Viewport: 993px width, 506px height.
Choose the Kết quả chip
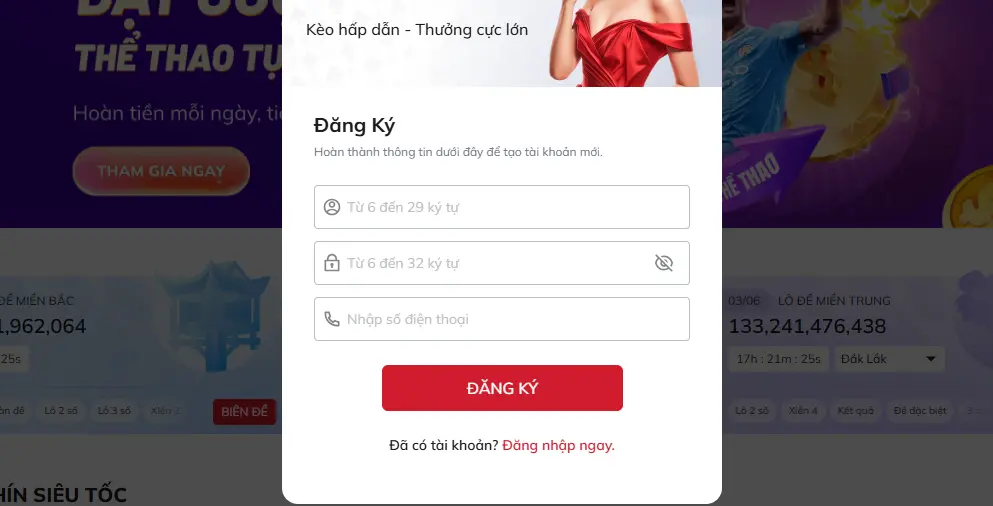pos(856,411)
